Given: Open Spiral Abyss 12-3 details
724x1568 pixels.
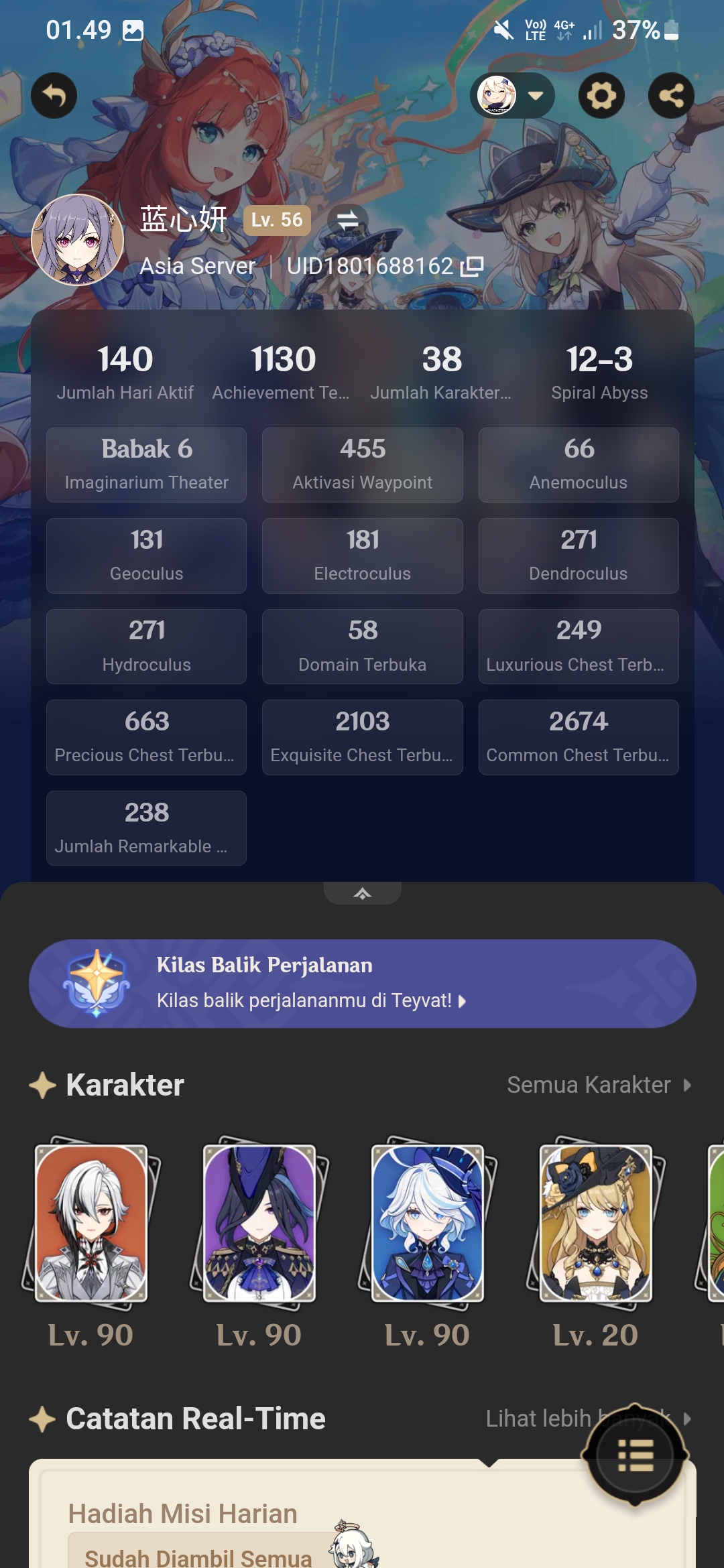Looking at the screenshot, I should click(599, 371).
